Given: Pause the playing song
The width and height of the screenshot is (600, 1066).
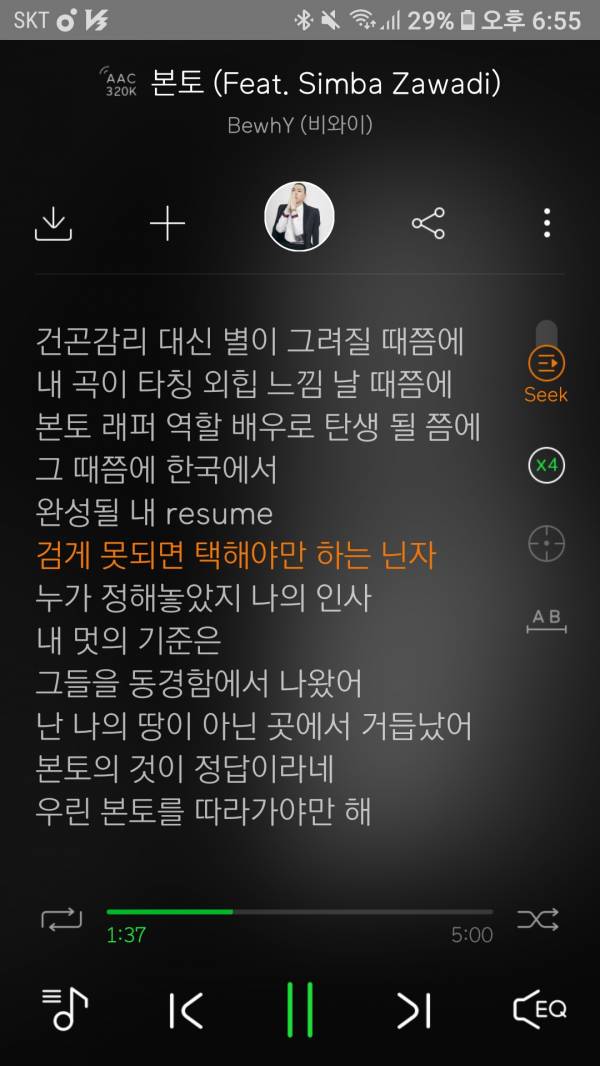Looking at the screenshot, I should tap(300, 1010).
